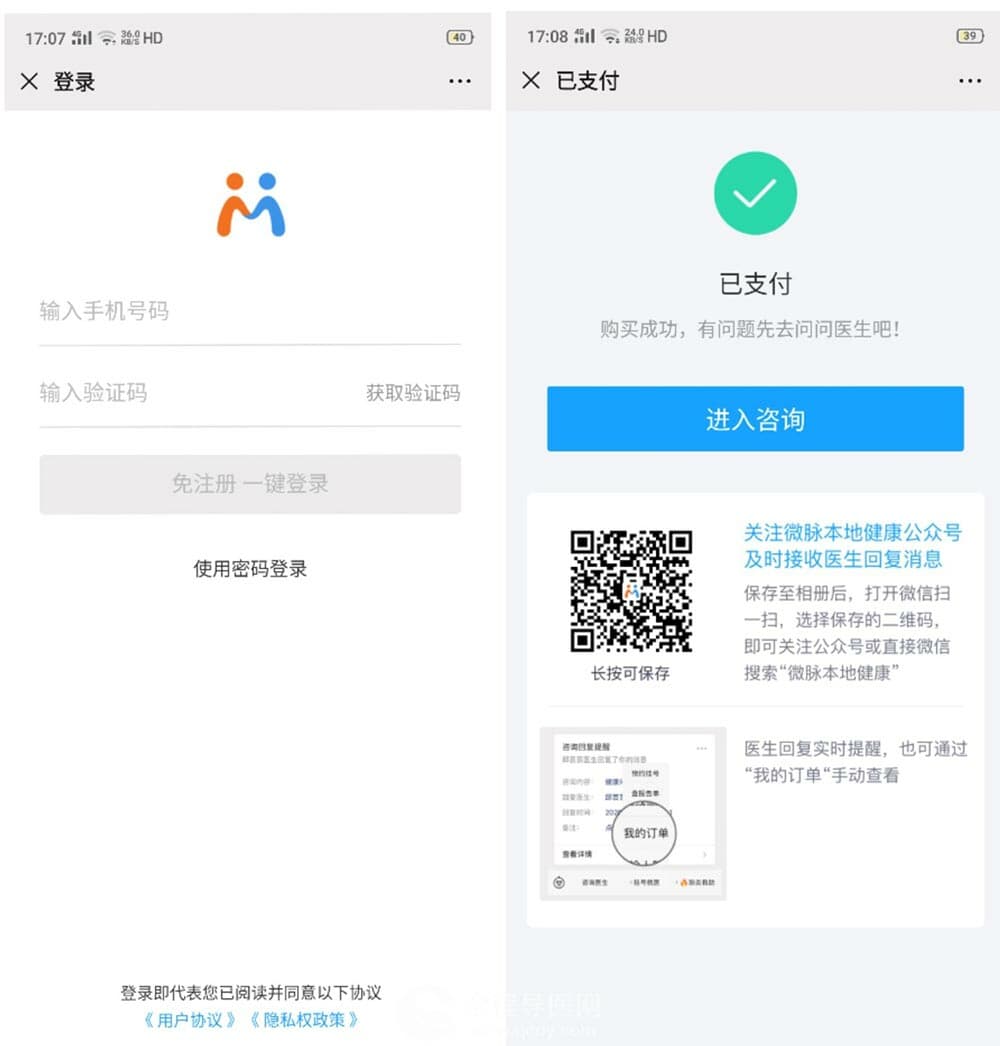1000x1046 pixels.
Task: Choose 使用密码登录 password login
Action: point(250,569)
